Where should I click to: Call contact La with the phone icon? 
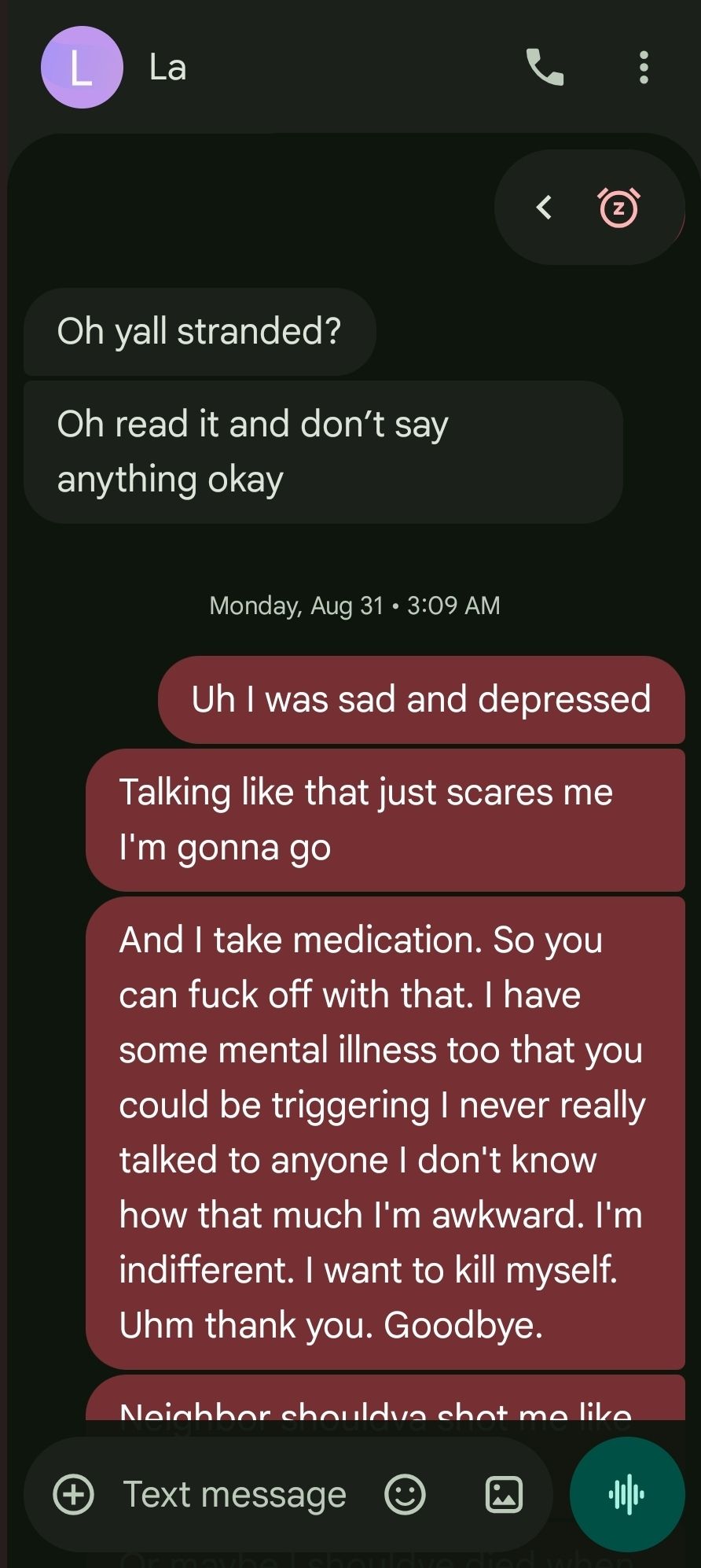tap(545, 68)
